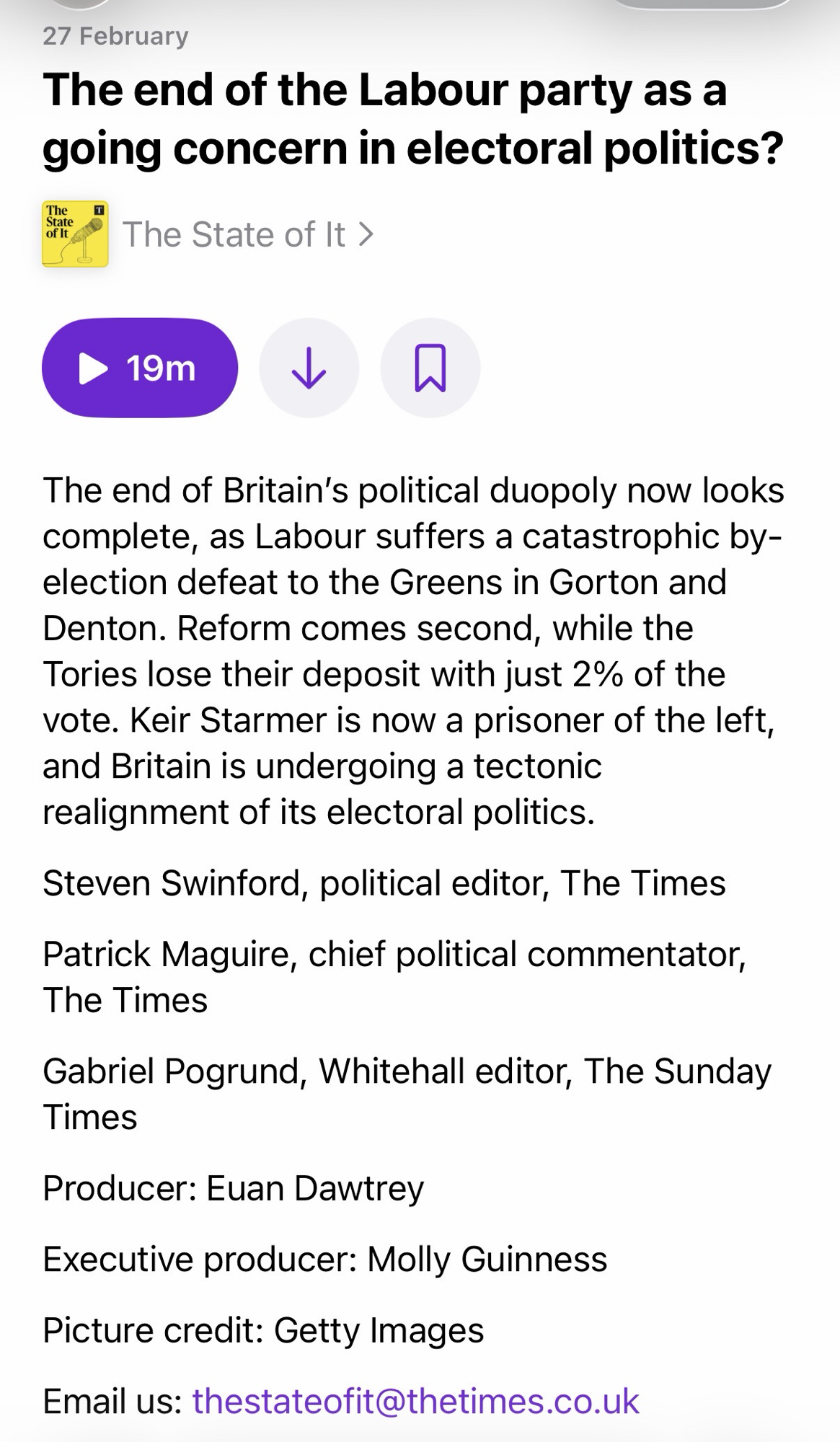Bookmark this episode
This screenshot has height=1442, width=840.
pyautogui.click(x=430, y=368)
